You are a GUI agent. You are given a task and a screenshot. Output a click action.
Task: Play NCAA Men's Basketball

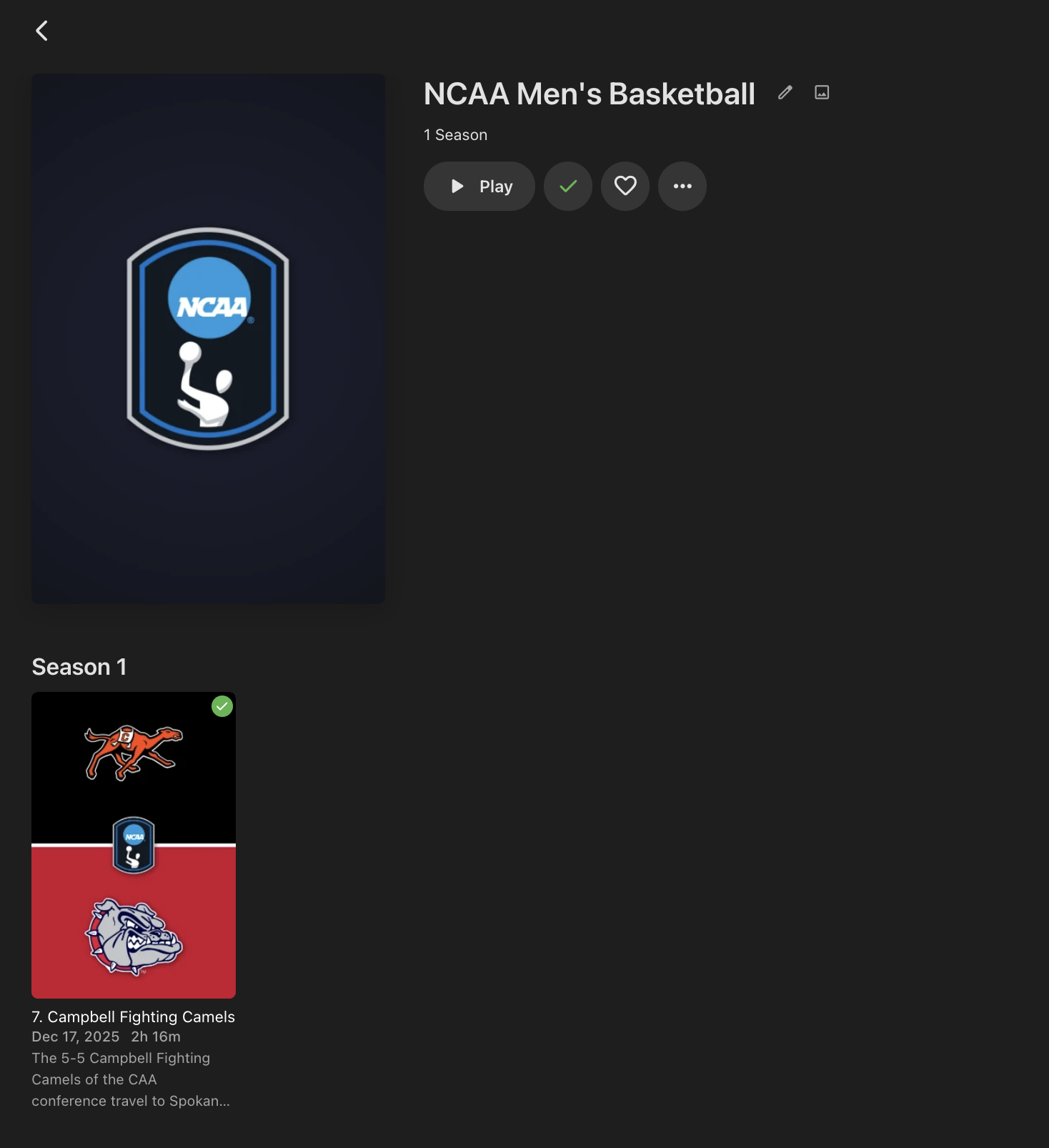[479, 187]
